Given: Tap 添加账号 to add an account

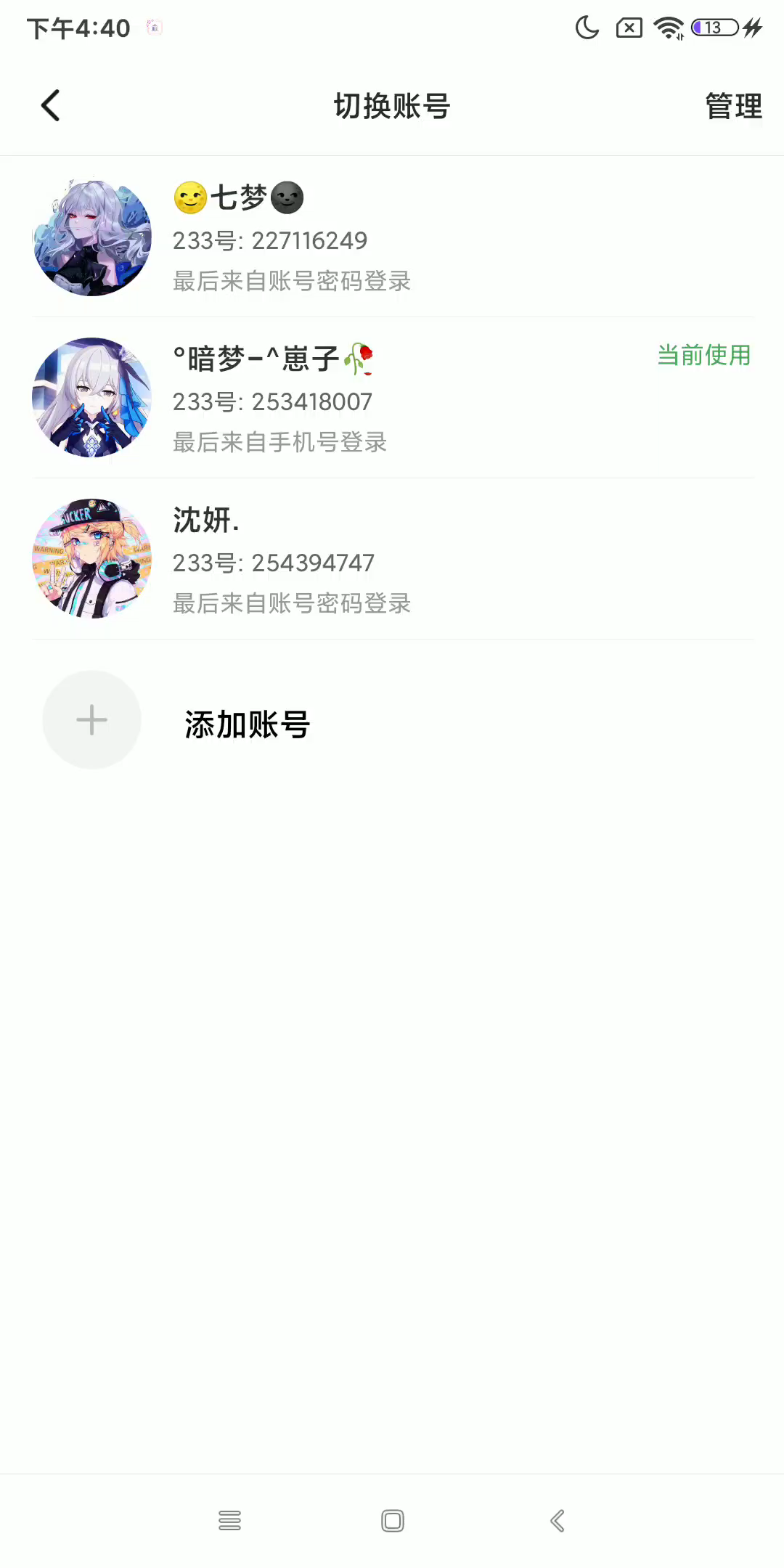Looking at the screenshot, I should click(x=247, y=723).
